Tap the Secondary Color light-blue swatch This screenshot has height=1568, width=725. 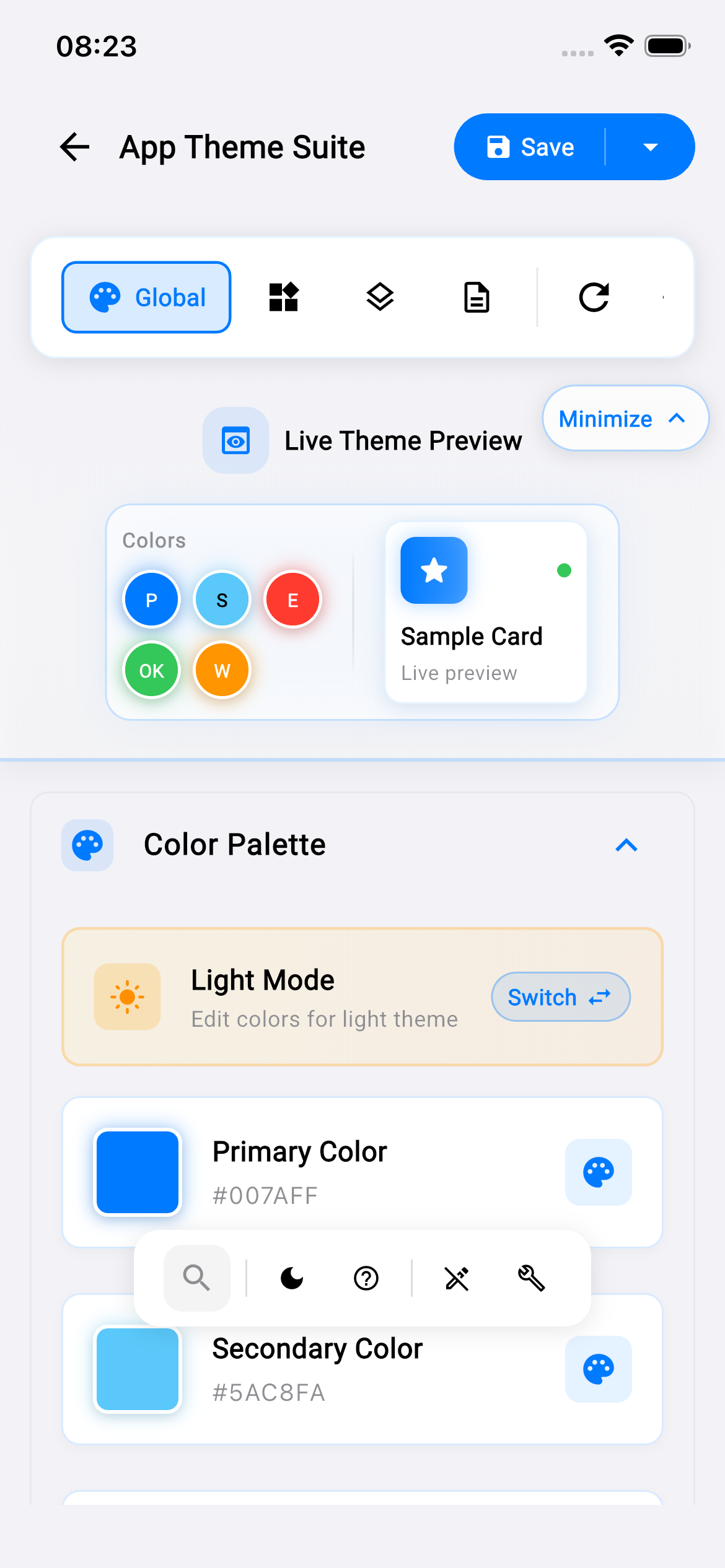pyautogui.click(x=138, y=1369)
